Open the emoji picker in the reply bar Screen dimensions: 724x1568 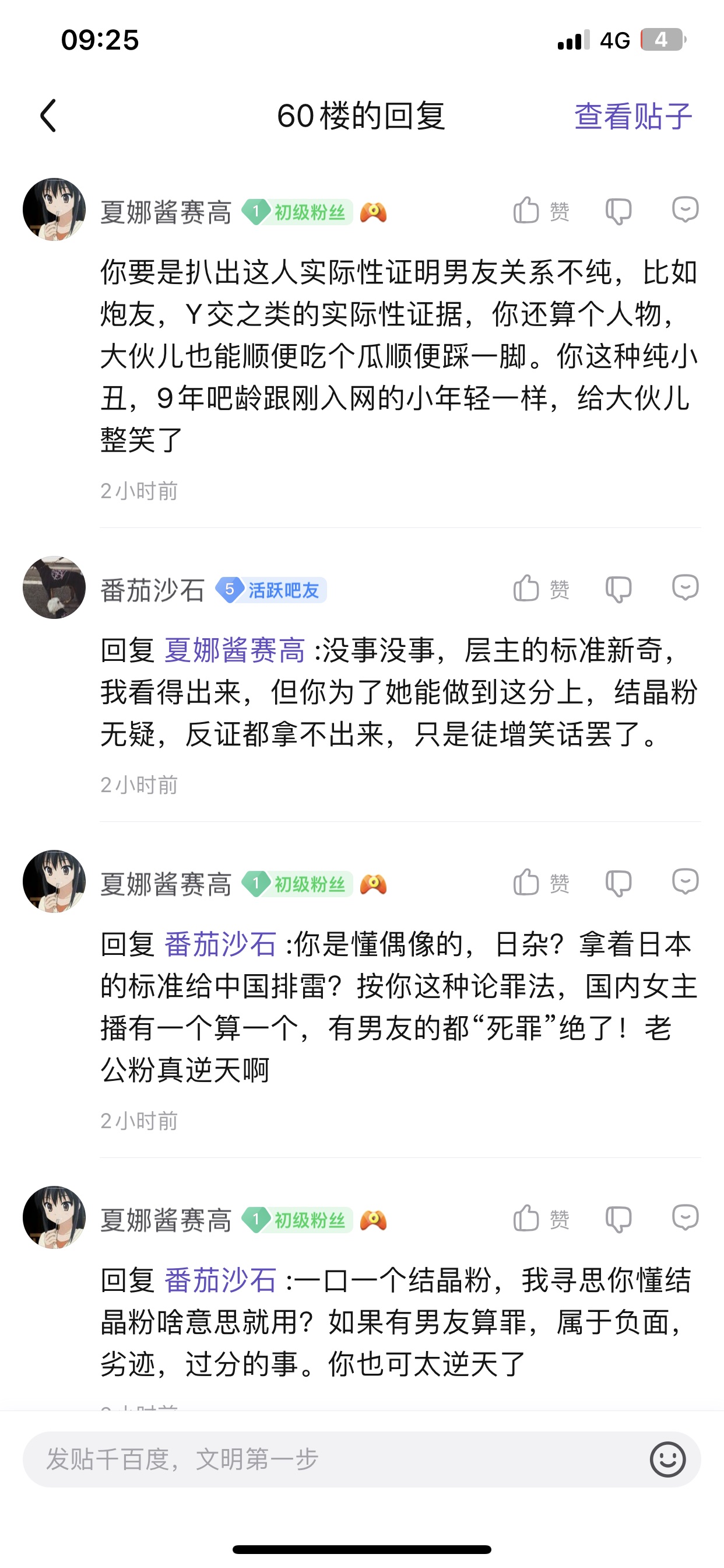click(x=667, y=1459)
